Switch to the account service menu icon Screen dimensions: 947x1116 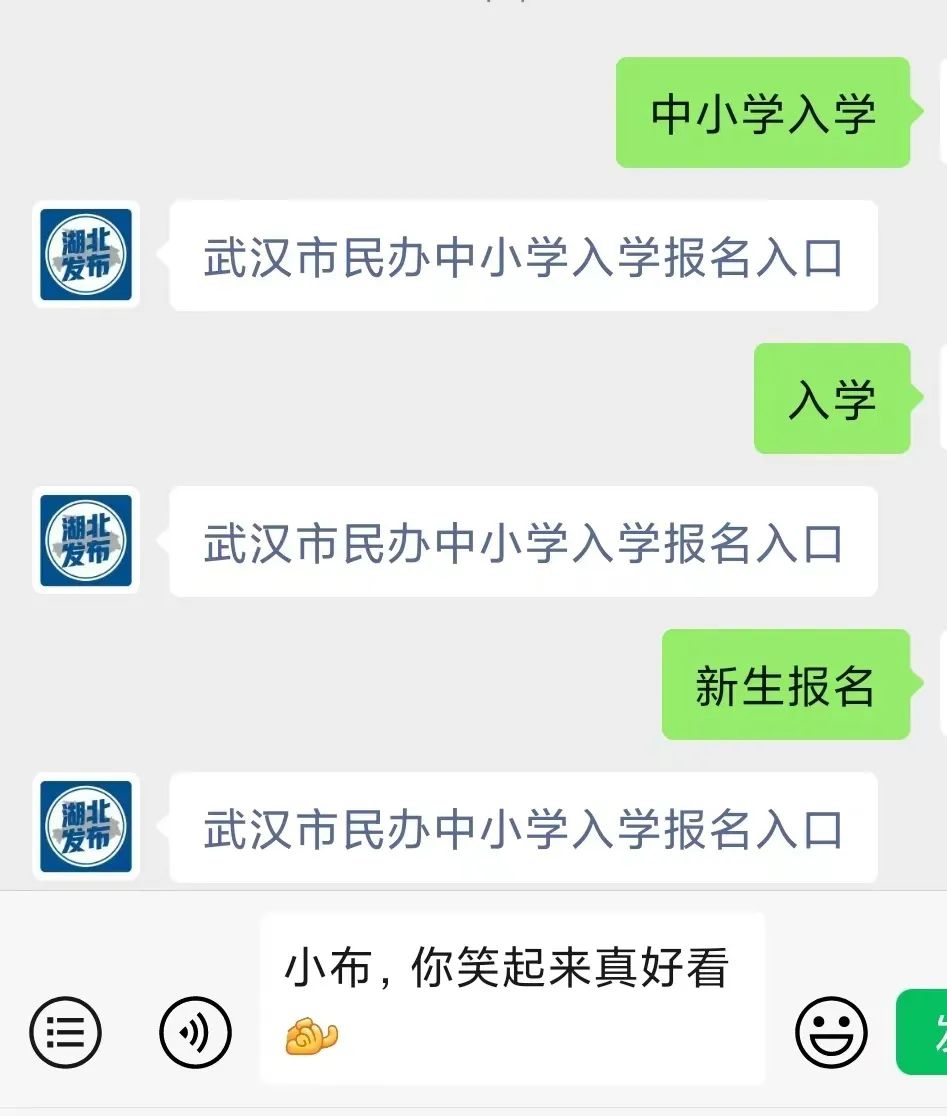65,1031
